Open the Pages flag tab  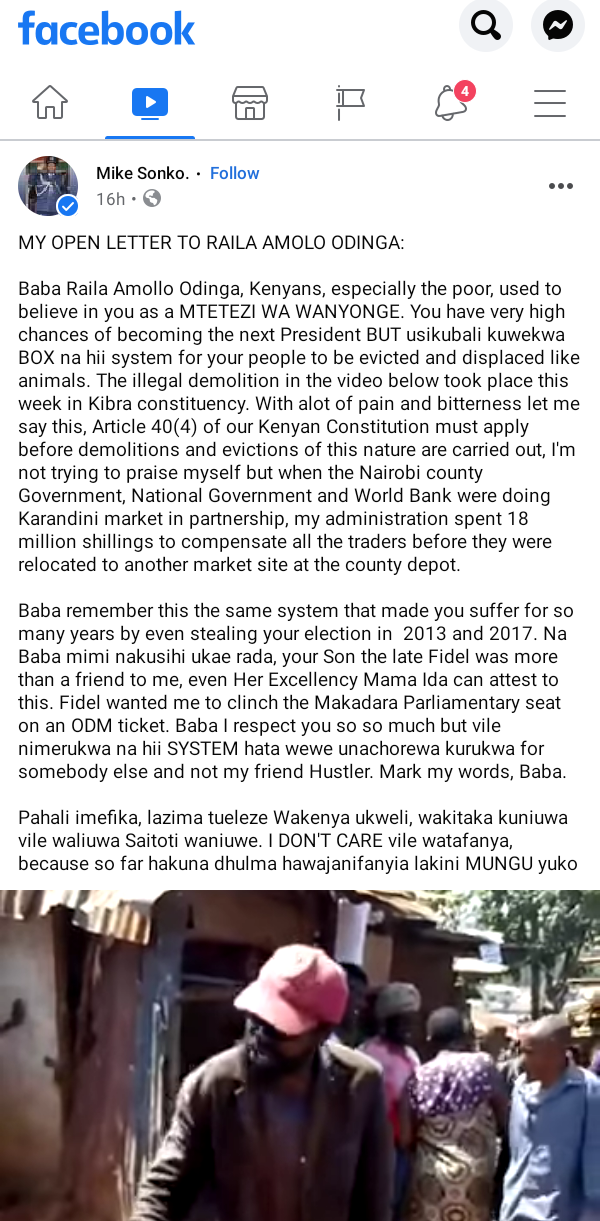(350, 102)
